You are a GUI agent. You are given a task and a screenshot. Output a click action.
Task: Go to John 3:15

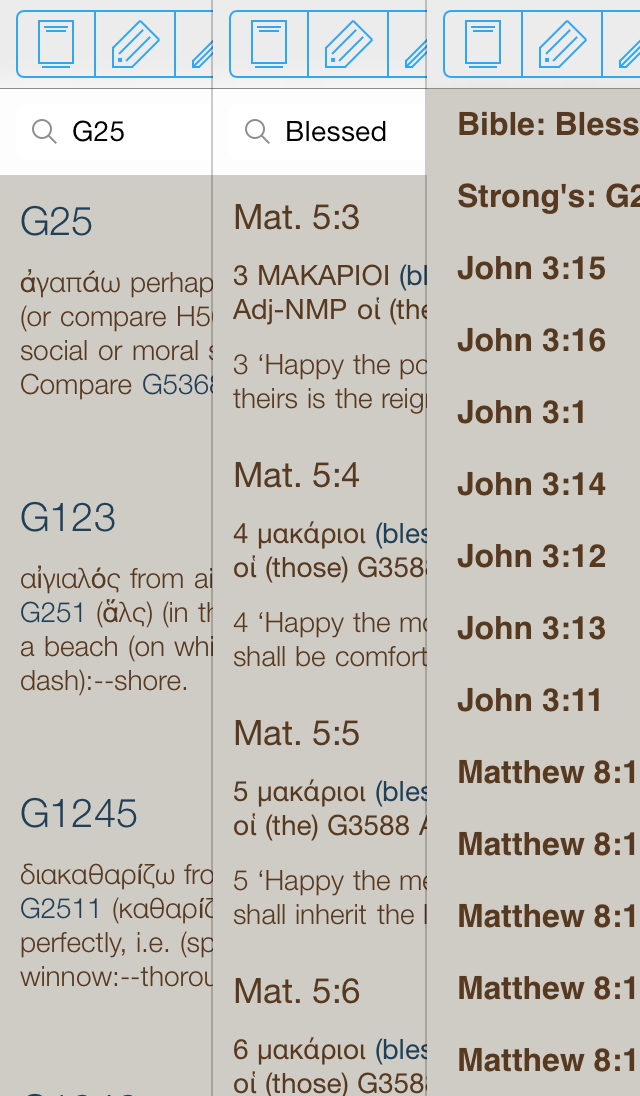point(532,269)
